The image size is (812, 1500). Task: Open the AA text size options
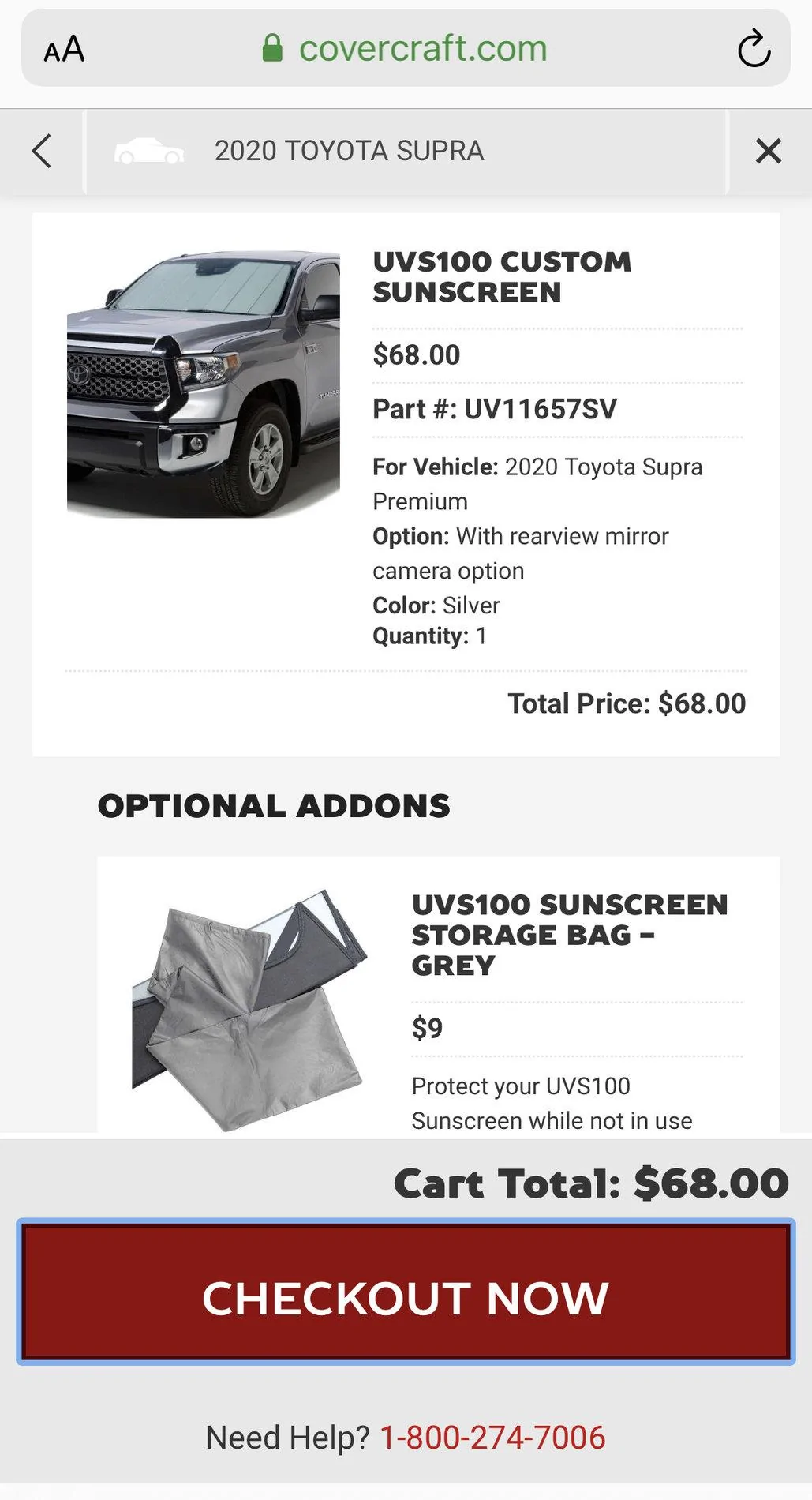[65, 49]
